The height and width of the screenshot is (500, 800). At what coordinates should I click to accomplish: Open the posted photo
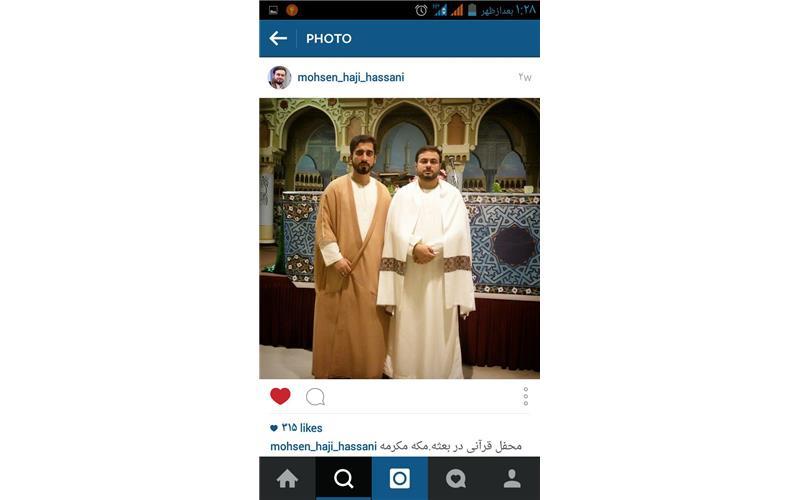coord(399,237)
